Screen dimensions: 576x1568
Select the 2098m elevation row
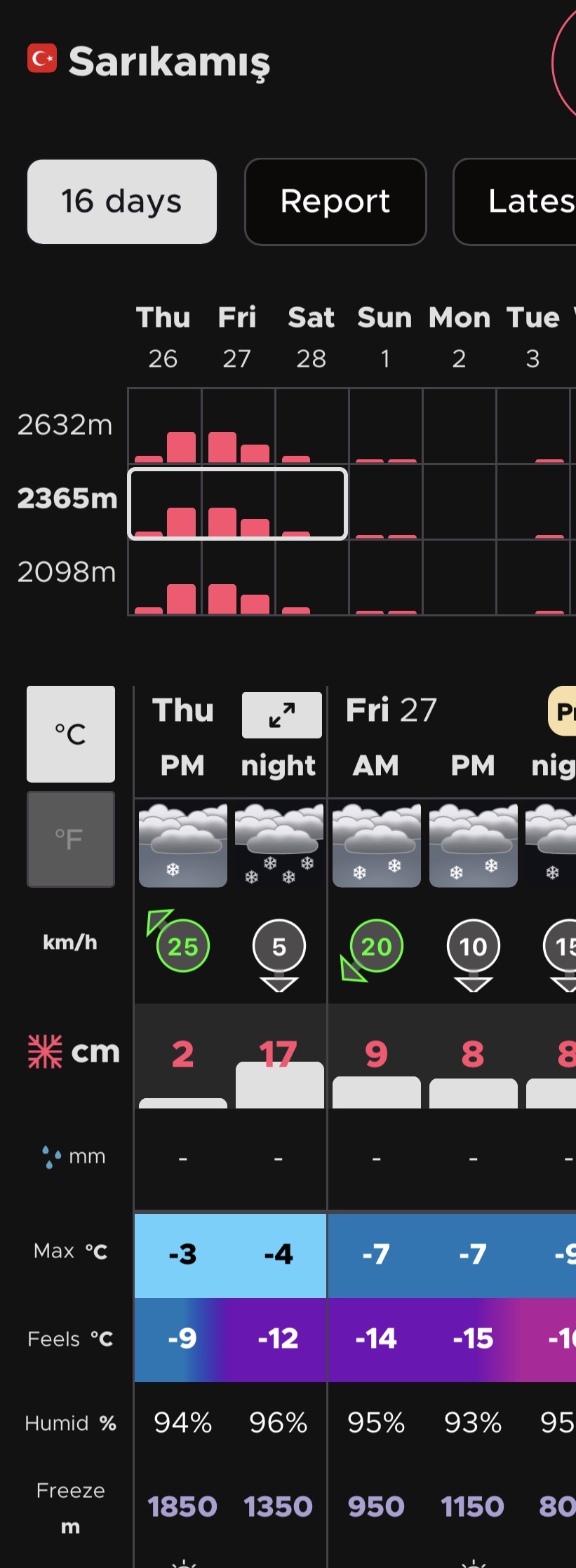coord(67,572)
